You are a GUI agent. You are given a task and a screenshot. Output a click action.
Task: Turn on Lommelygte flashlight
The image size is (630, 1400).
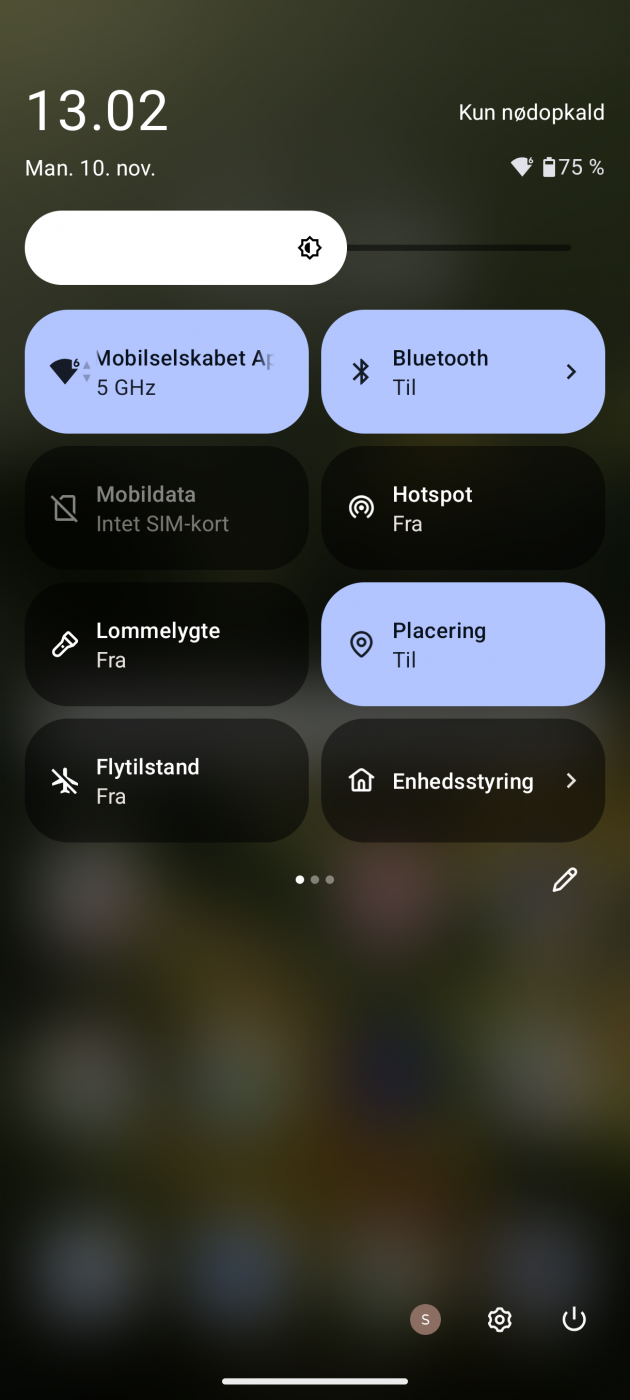[x=166, y=645]
